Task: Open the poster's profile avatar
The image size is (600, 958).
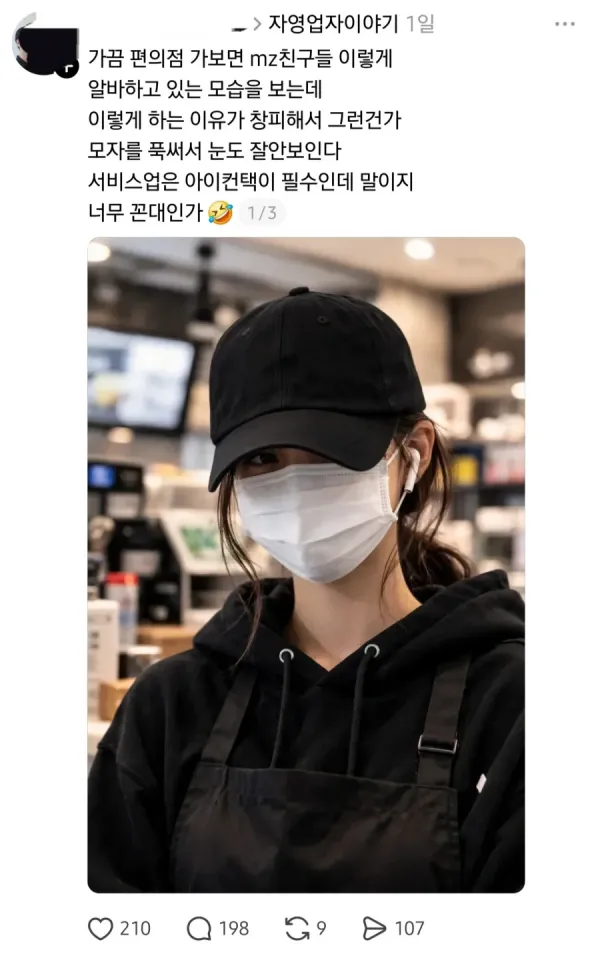Action: (45, 45)
